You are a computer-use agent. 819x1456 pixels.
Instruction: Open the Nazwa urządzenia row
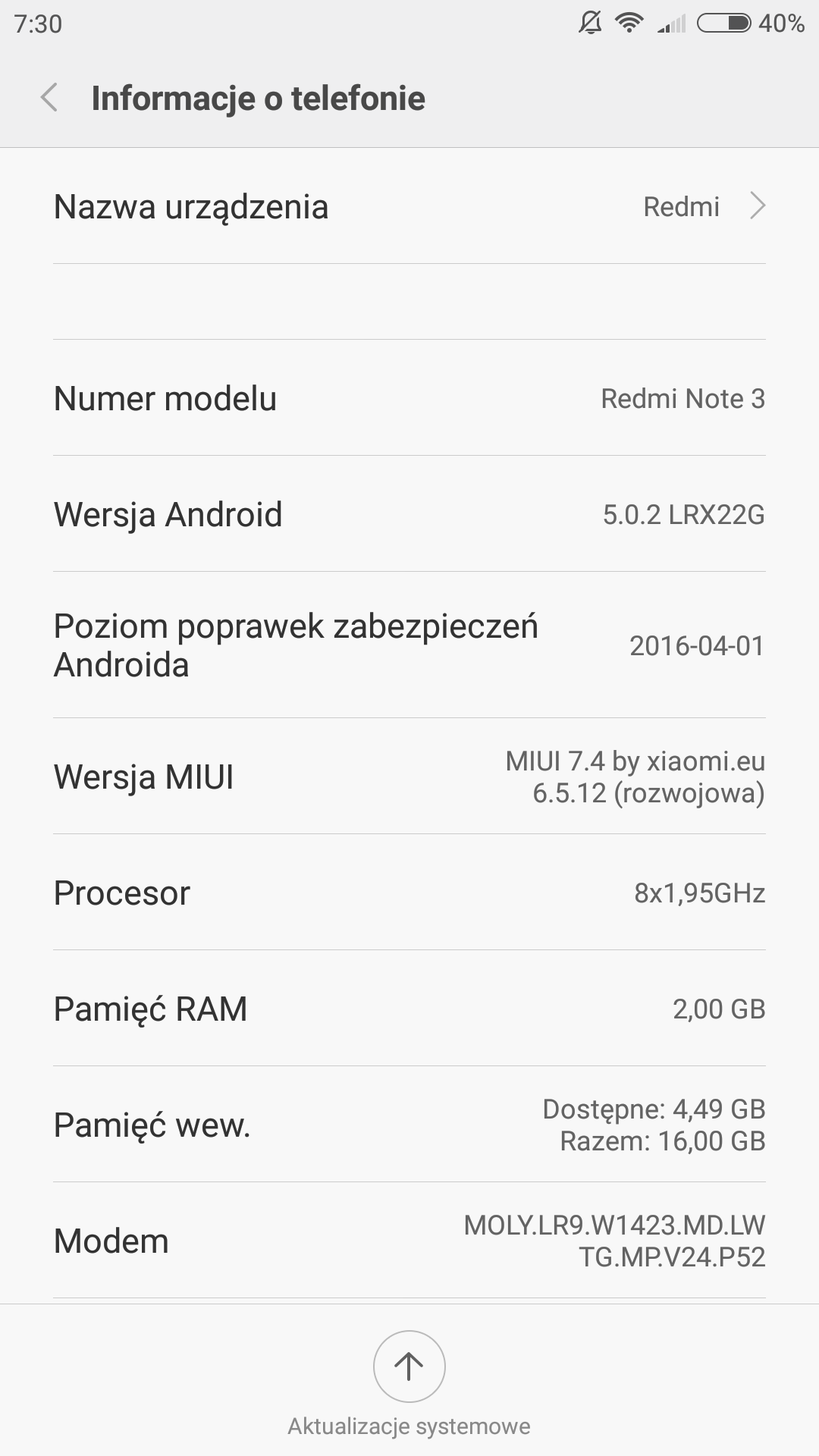[x=409, y=206]
